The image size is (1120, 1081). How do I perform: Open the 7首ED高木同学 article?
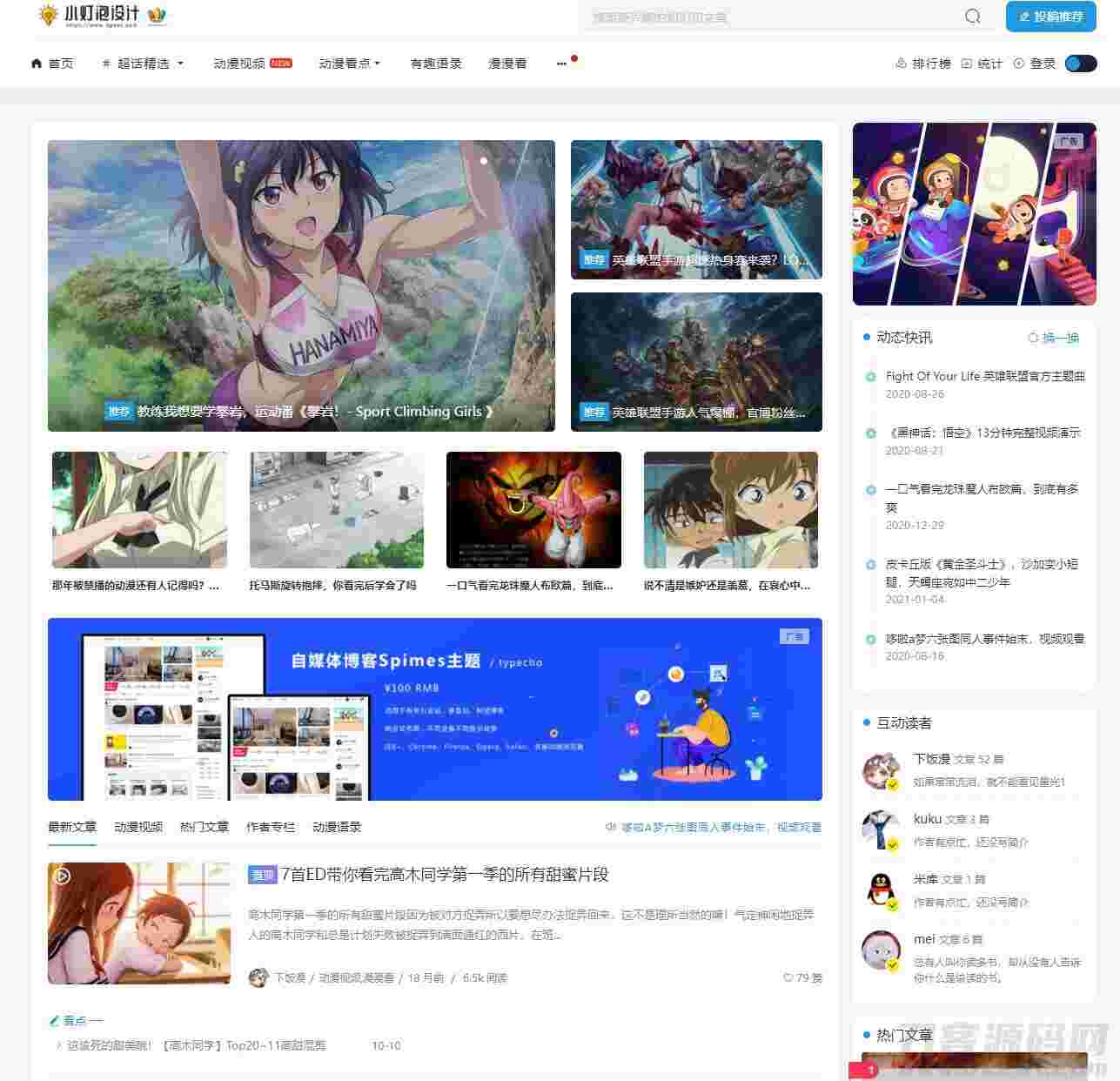[445, 875]
